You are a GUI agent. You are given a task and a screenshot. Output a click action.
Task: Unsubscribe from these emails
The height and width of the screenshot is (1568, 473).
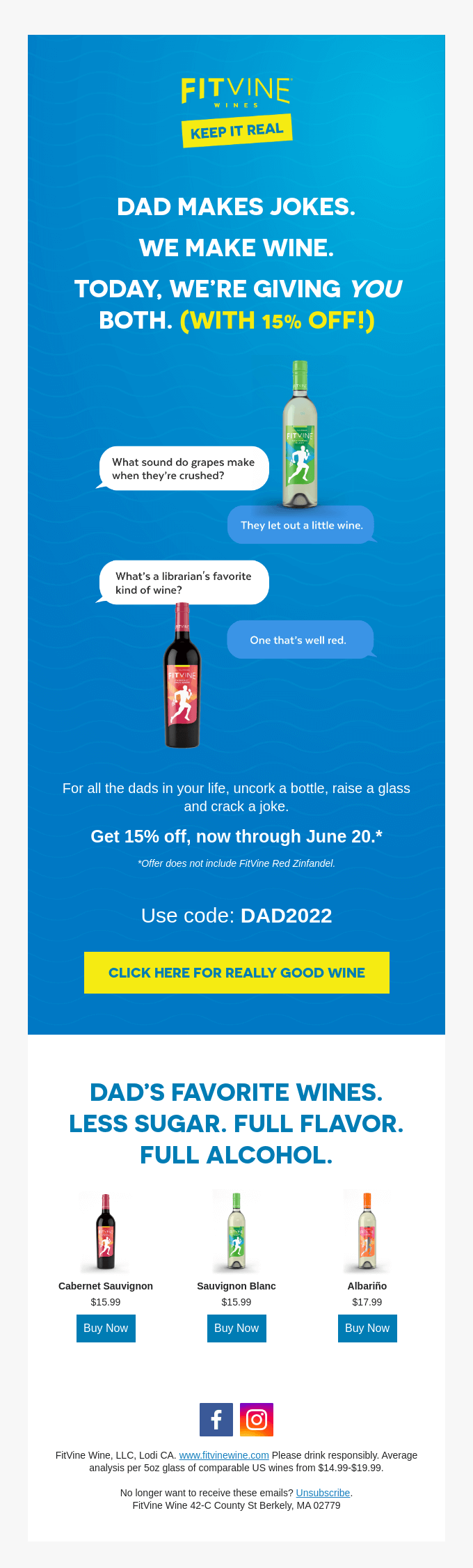coord(323,1493)
